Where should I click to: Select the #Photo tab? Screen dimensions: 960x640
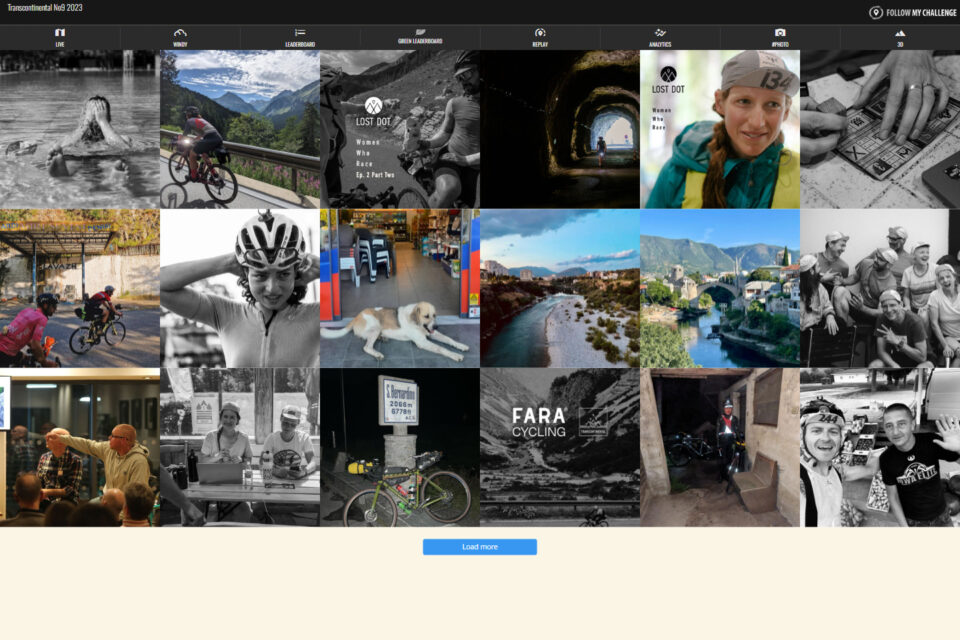(780, 38)
